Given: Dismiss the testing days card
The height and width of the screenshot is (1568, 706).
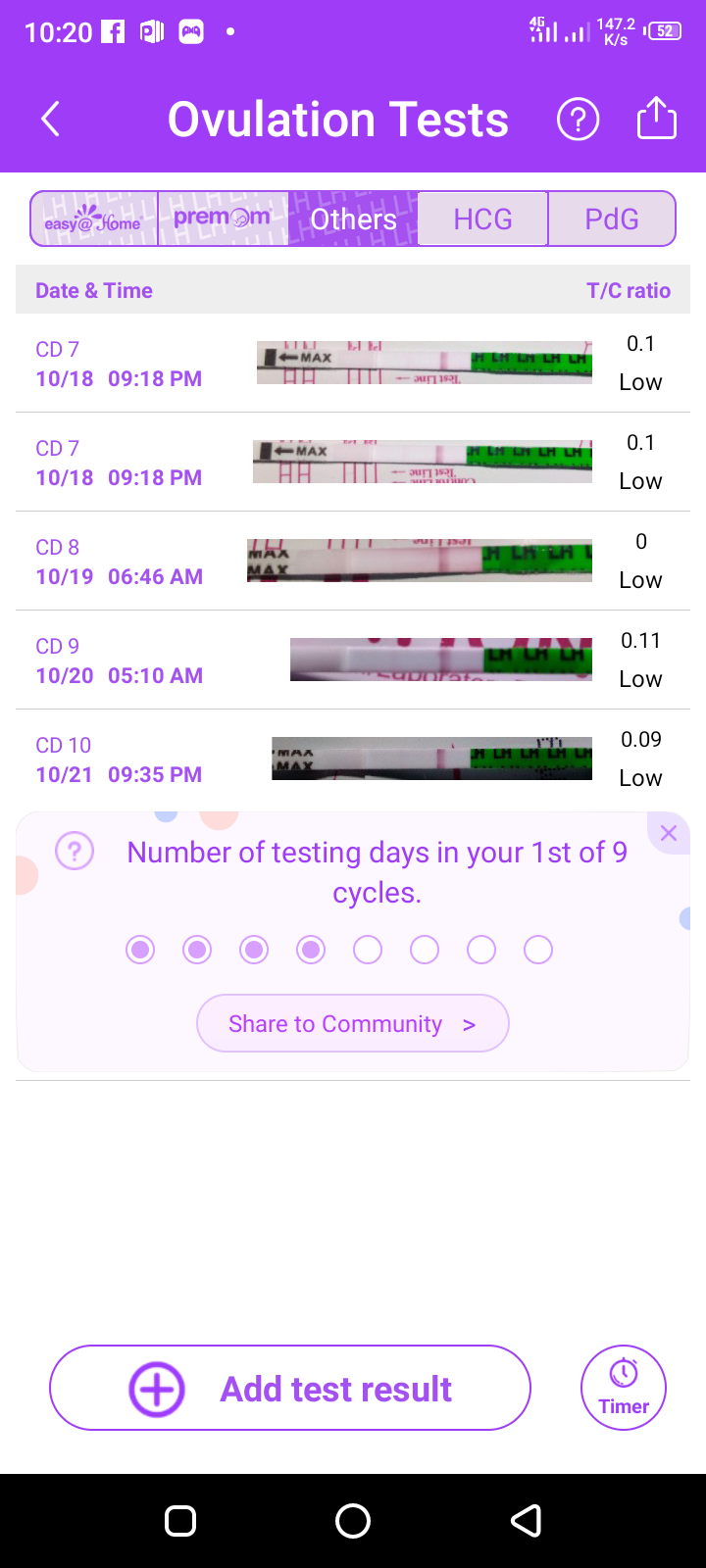Looking at the screenshot, I should [x=669, y=833].
